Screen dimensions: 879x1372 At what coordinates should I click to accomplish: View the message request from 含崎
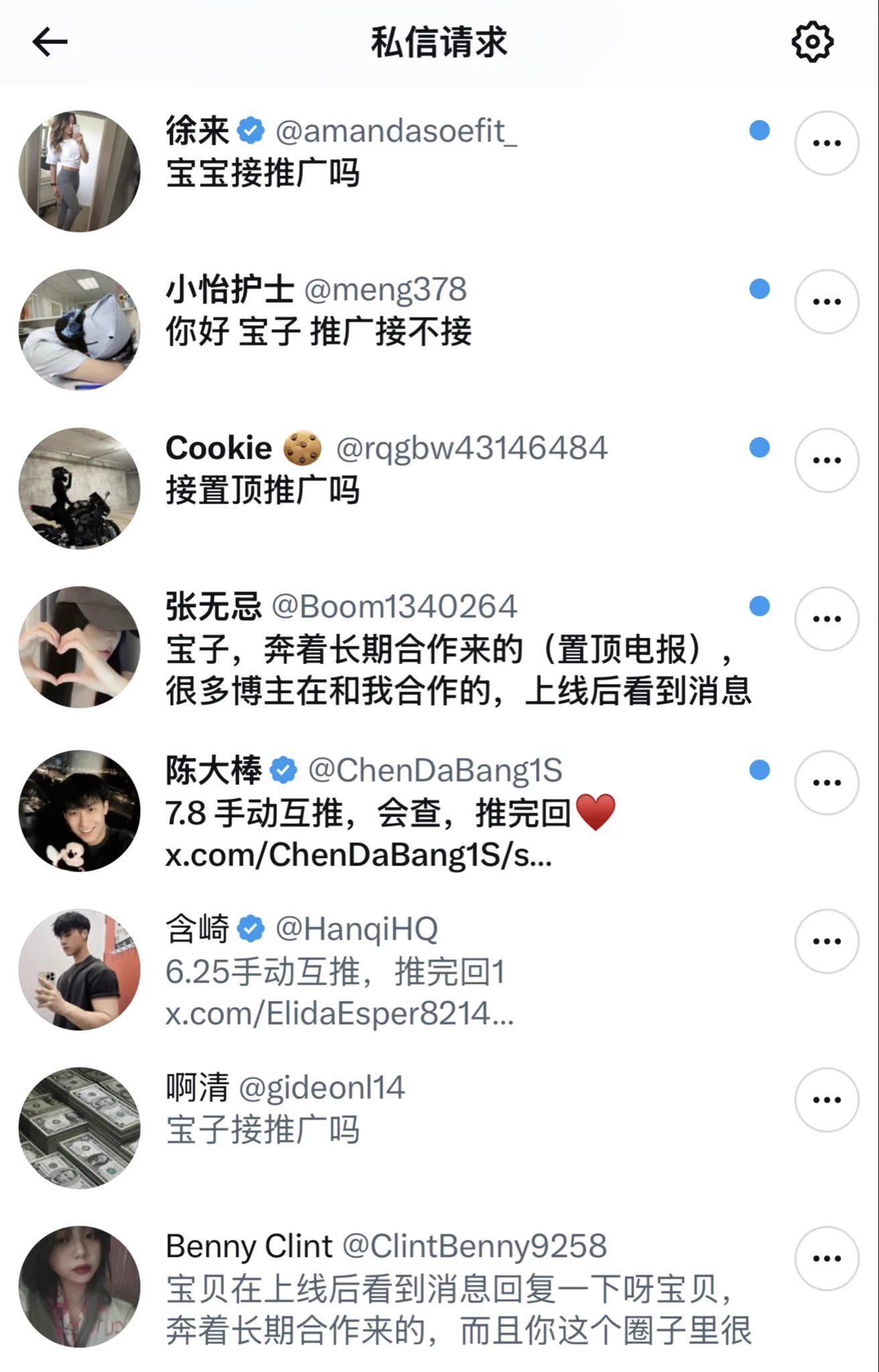(402, 971)
